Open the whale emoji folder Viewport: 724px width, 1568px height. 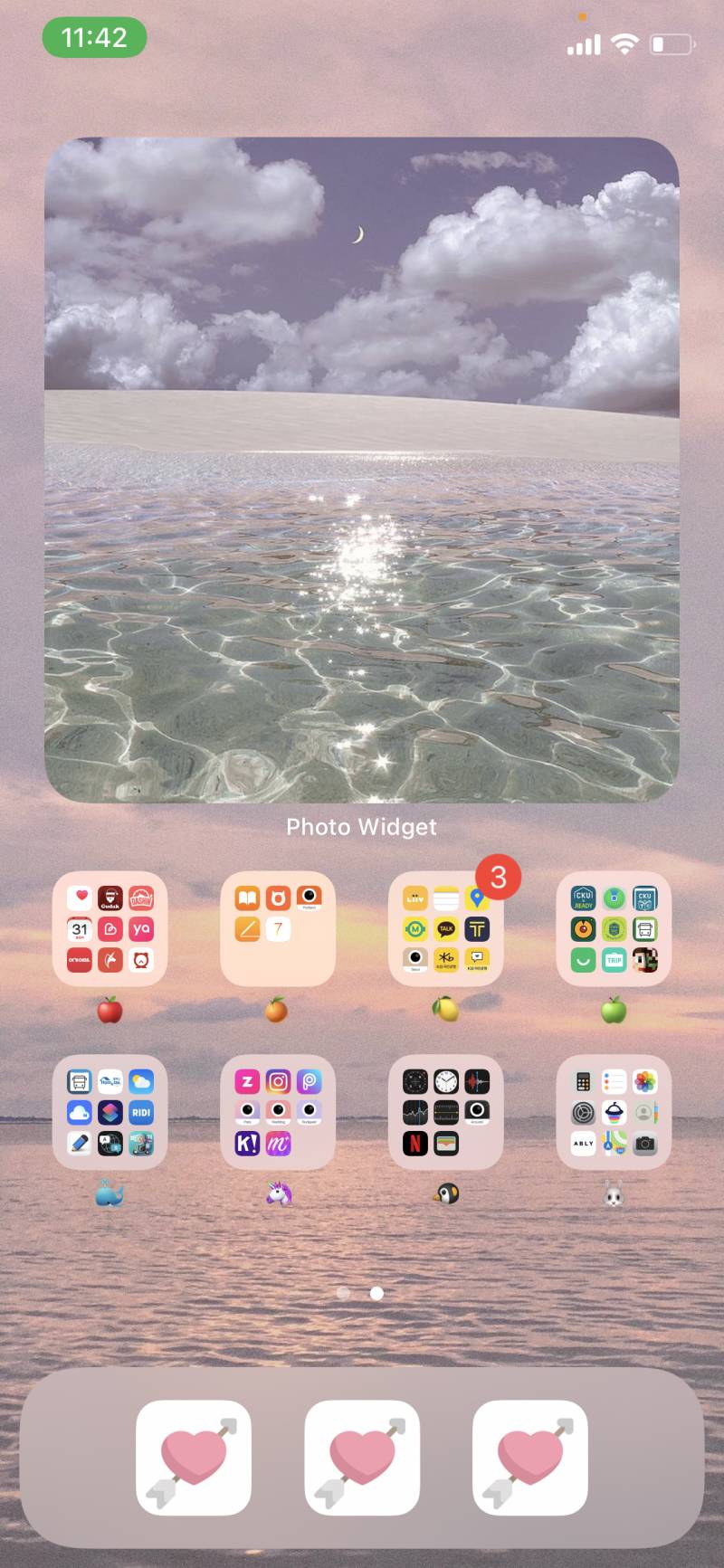[x=110, y=1113]
